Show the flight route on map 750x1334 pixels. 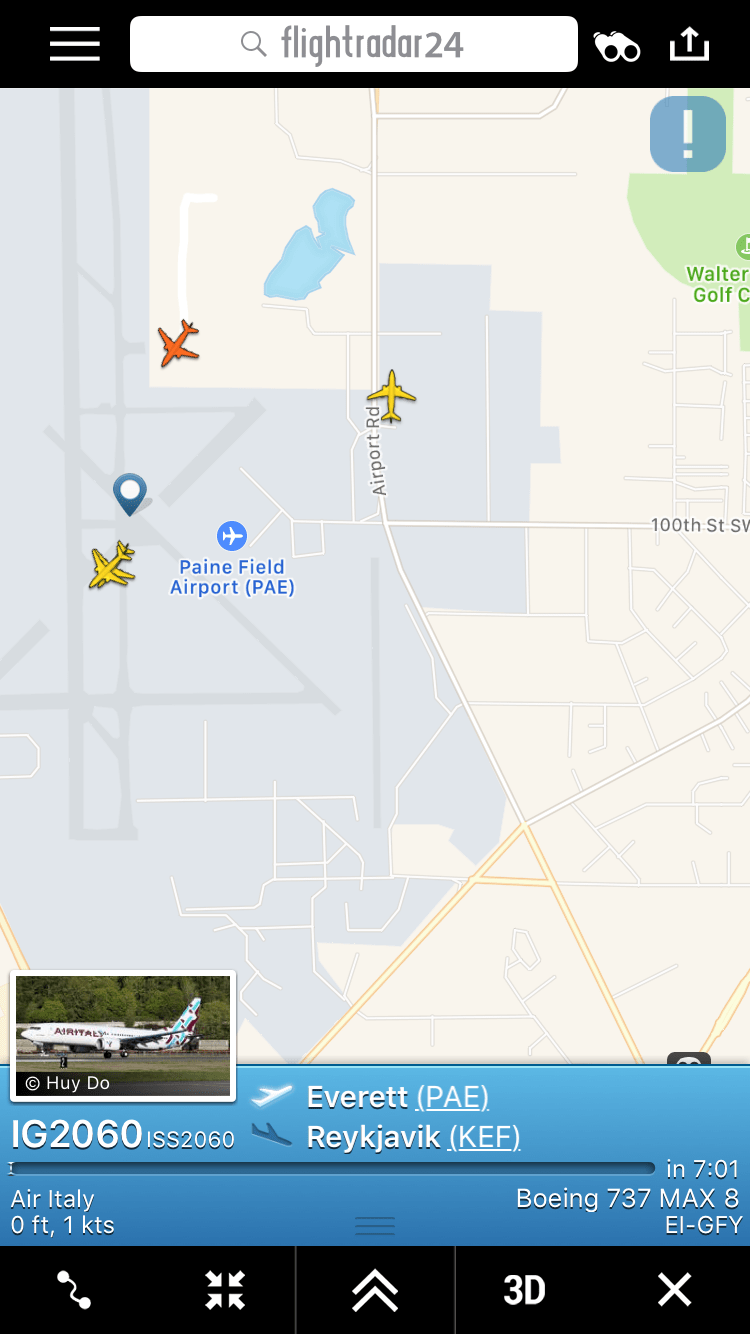coord(74,1290)
